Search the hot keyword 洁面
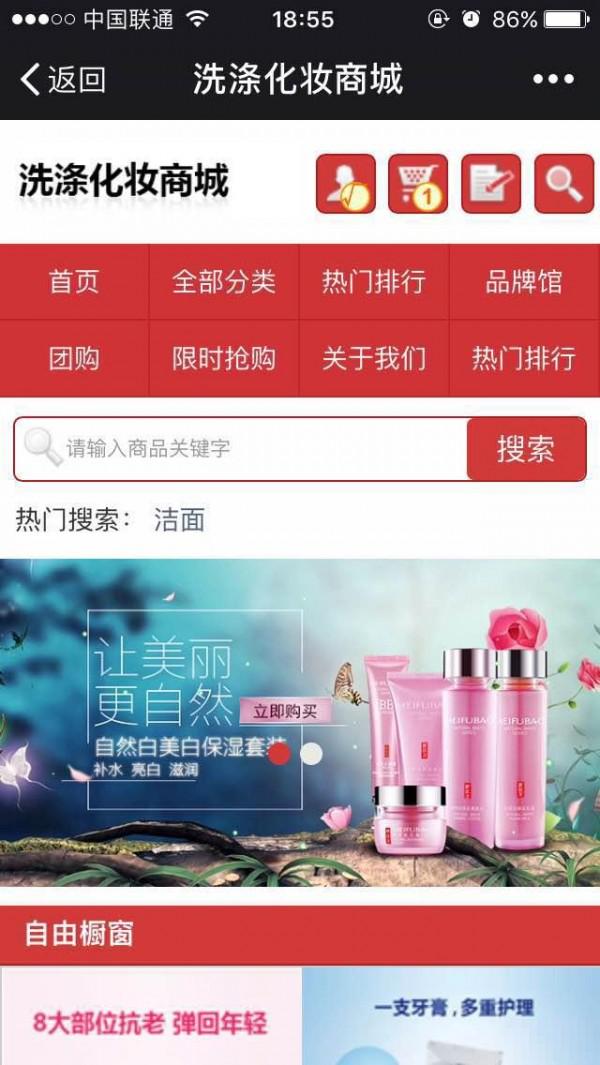The width and height of the screenshot is (600, 1065). point(179,520)
